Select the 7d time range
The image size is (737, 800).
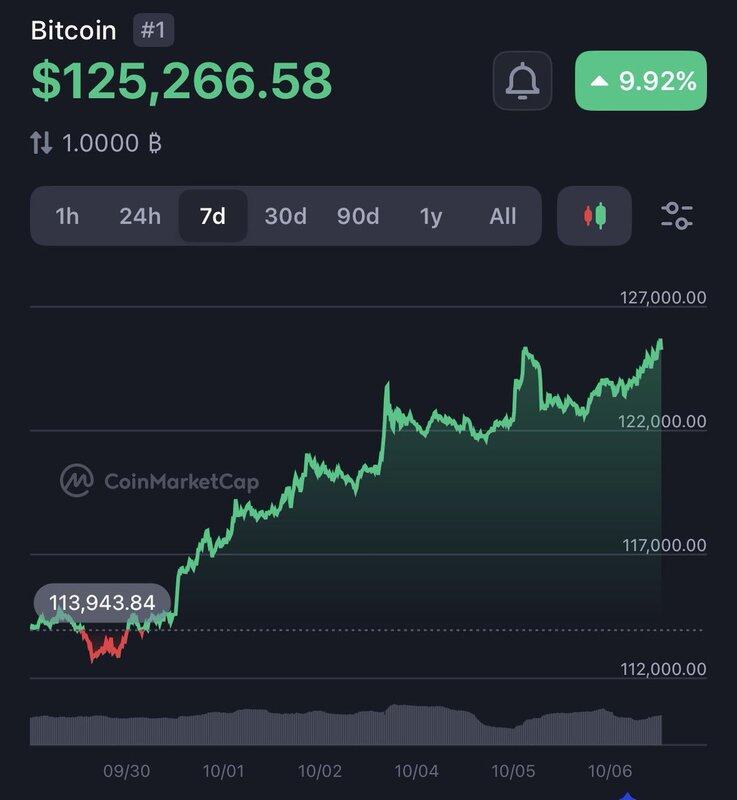click(213, 216)
